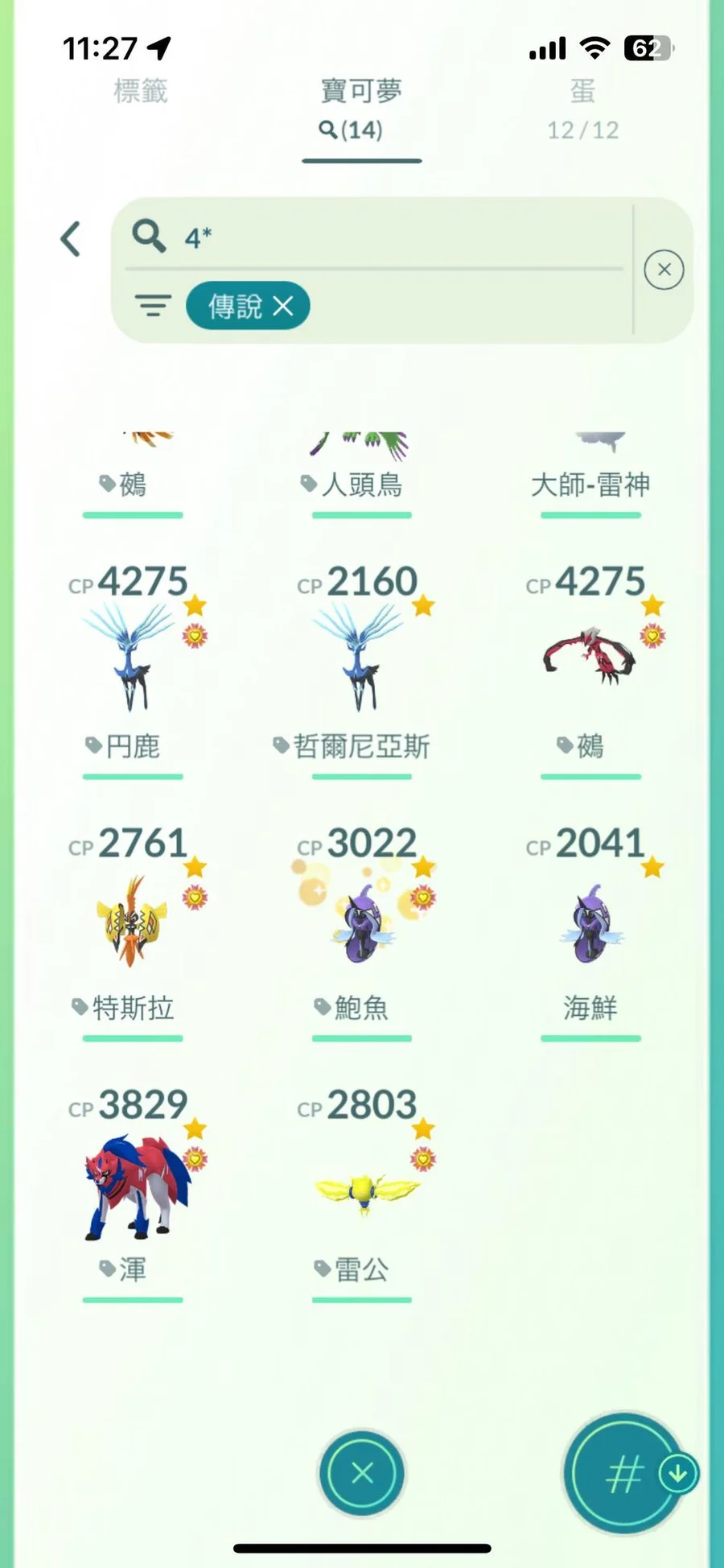The image size is (724, 1568).
Task: Go back using the left chevron
Action: [71, 239]
